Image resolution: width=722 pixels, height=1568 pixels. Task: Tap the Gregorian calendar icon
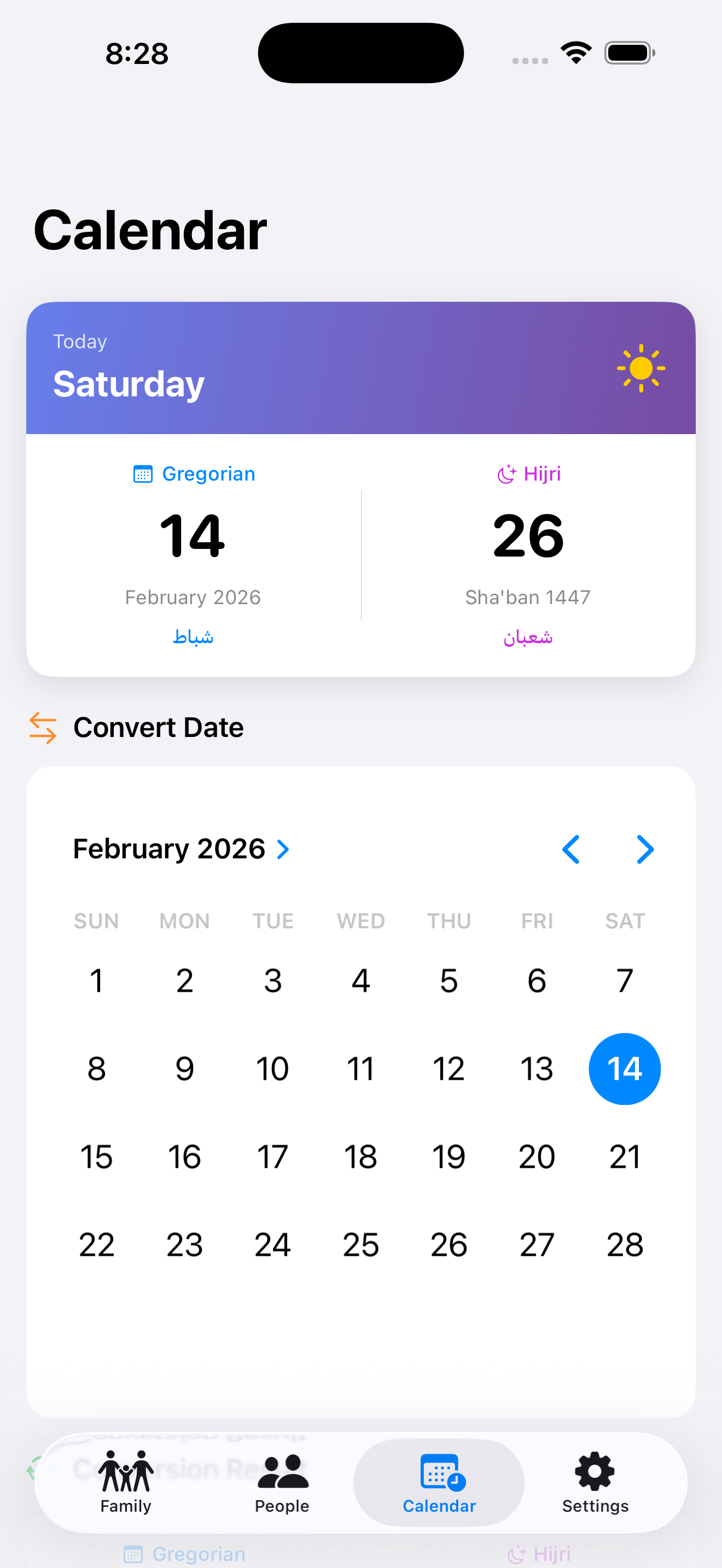[142, 474]
